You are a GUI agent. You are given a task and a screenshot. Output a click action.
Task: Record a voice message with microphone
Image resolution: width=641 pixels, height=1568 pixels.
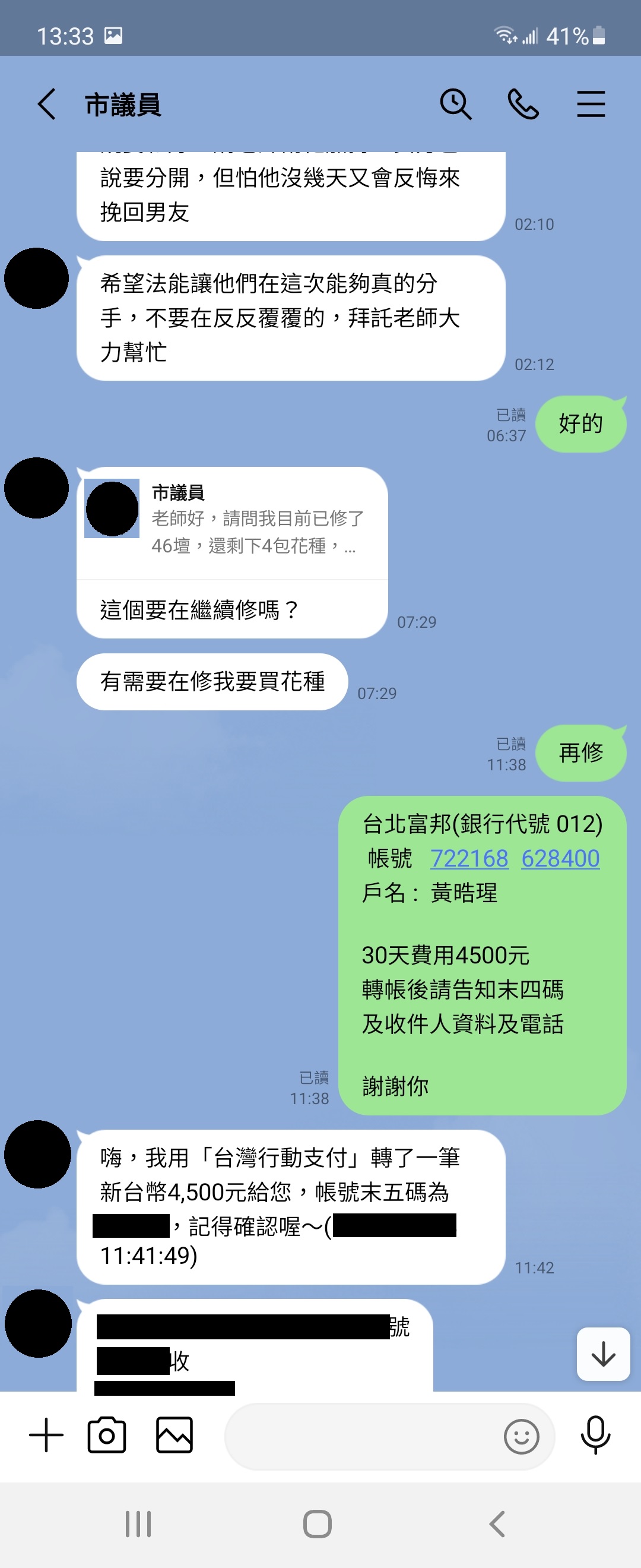click(x=595, y=1436)
